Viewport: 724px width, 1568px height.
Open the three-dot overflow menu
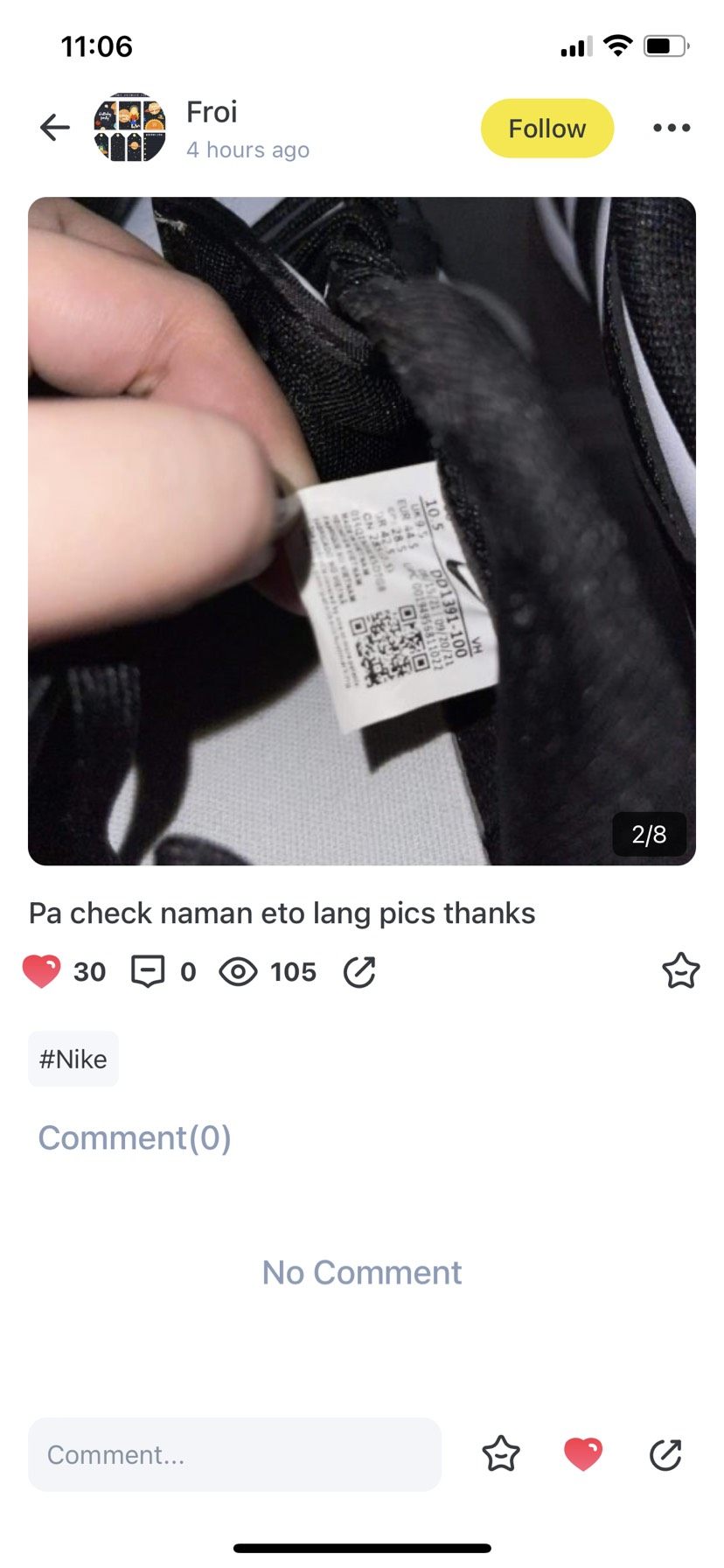click(671, 128)
